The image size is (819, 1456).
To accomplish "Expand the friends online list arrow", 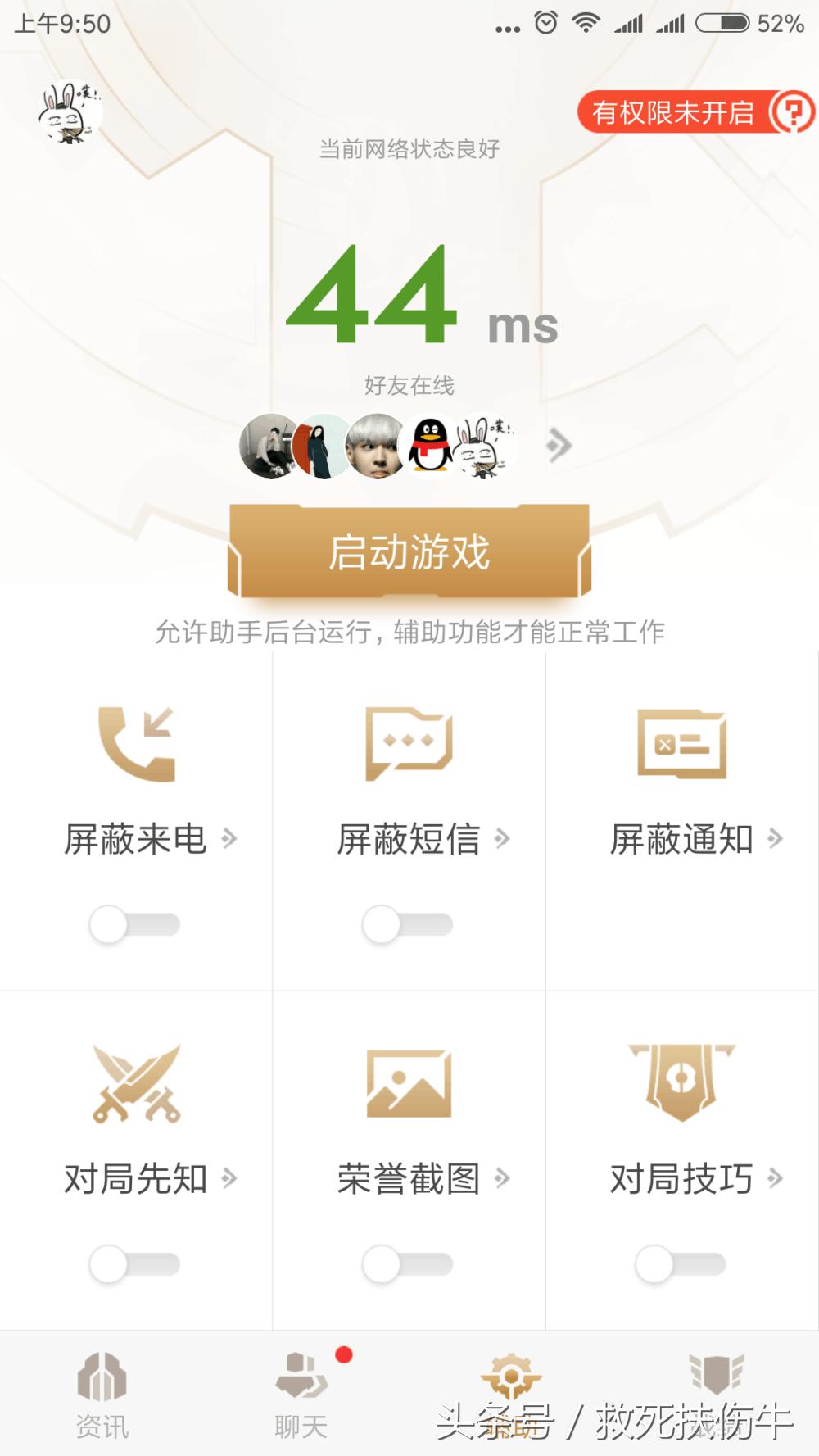I will pos(559,443).
